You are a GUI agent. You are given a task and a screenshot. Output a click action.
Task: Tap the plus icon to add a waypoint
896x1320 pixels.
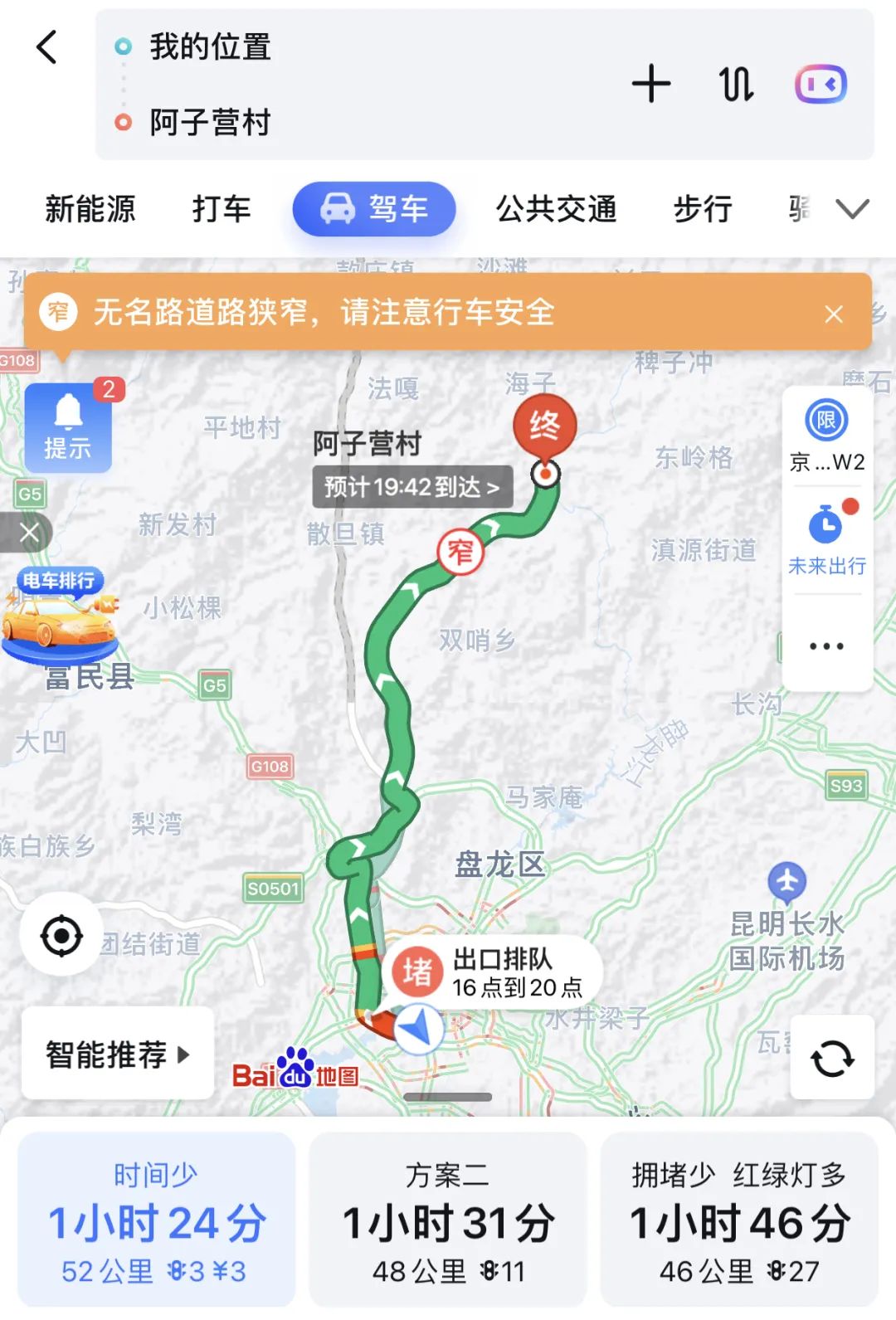pyautogui.click(x=652, y=84)
